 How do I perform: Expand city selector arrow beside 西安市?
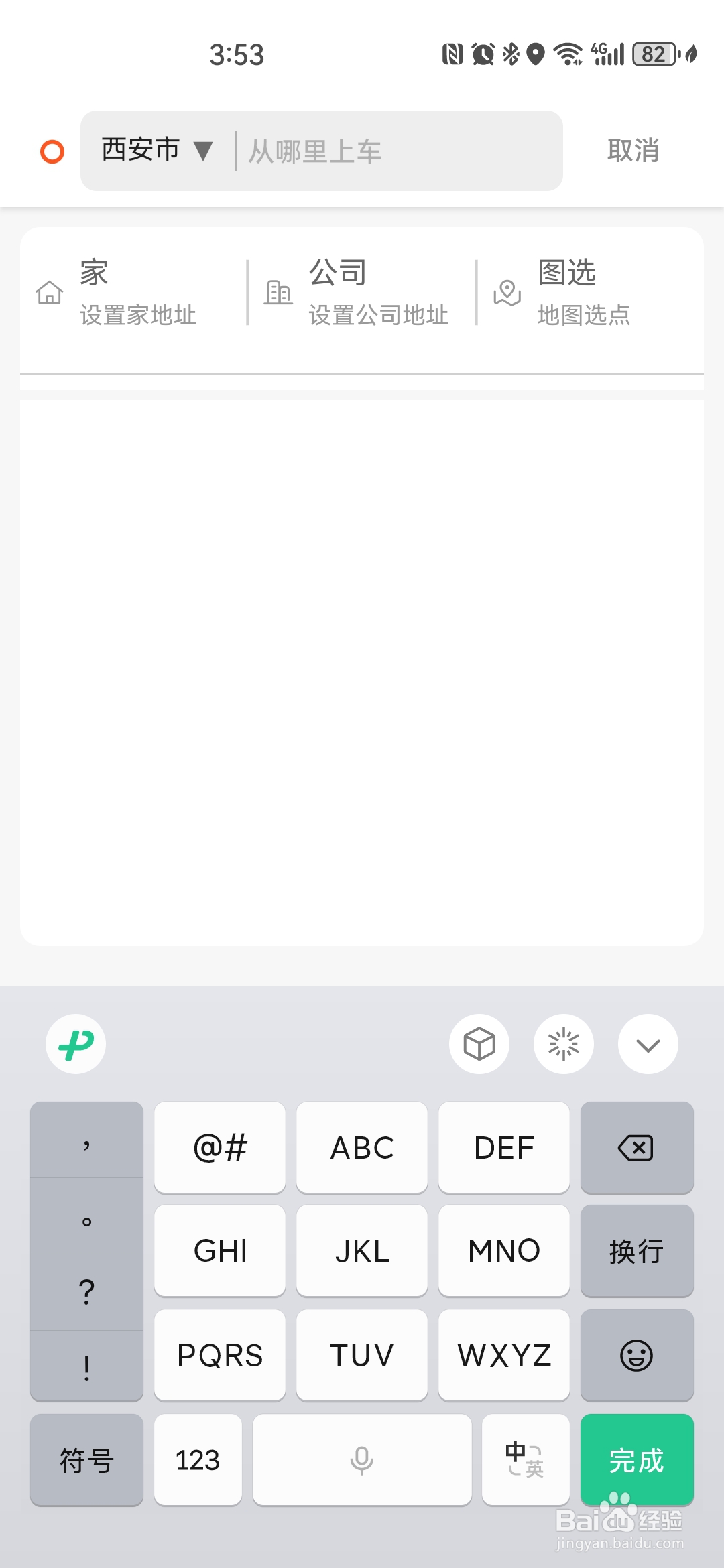click(203, 150)
